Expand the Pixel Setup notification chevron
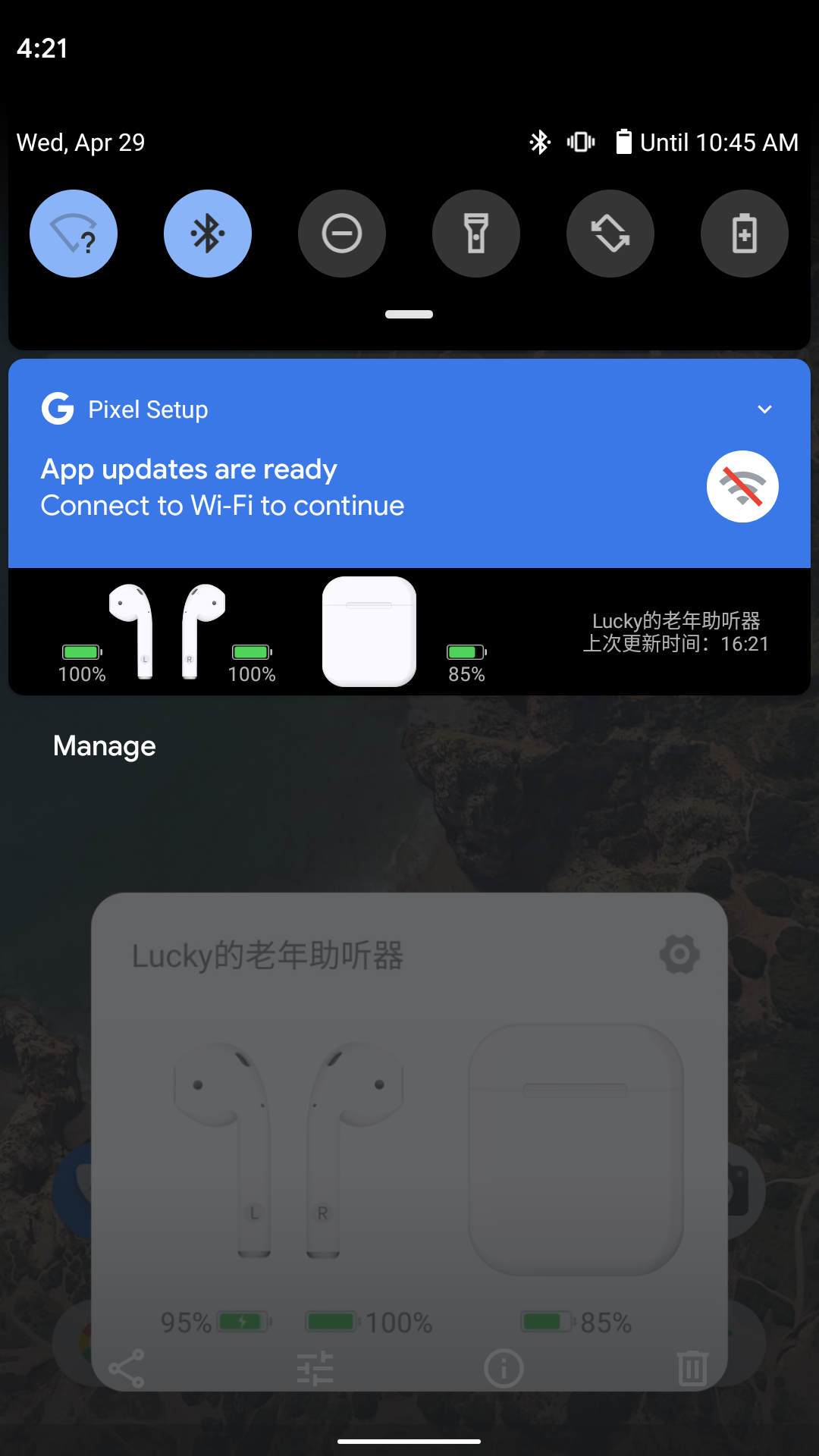 pyautogui.click(x=764, y=409)
